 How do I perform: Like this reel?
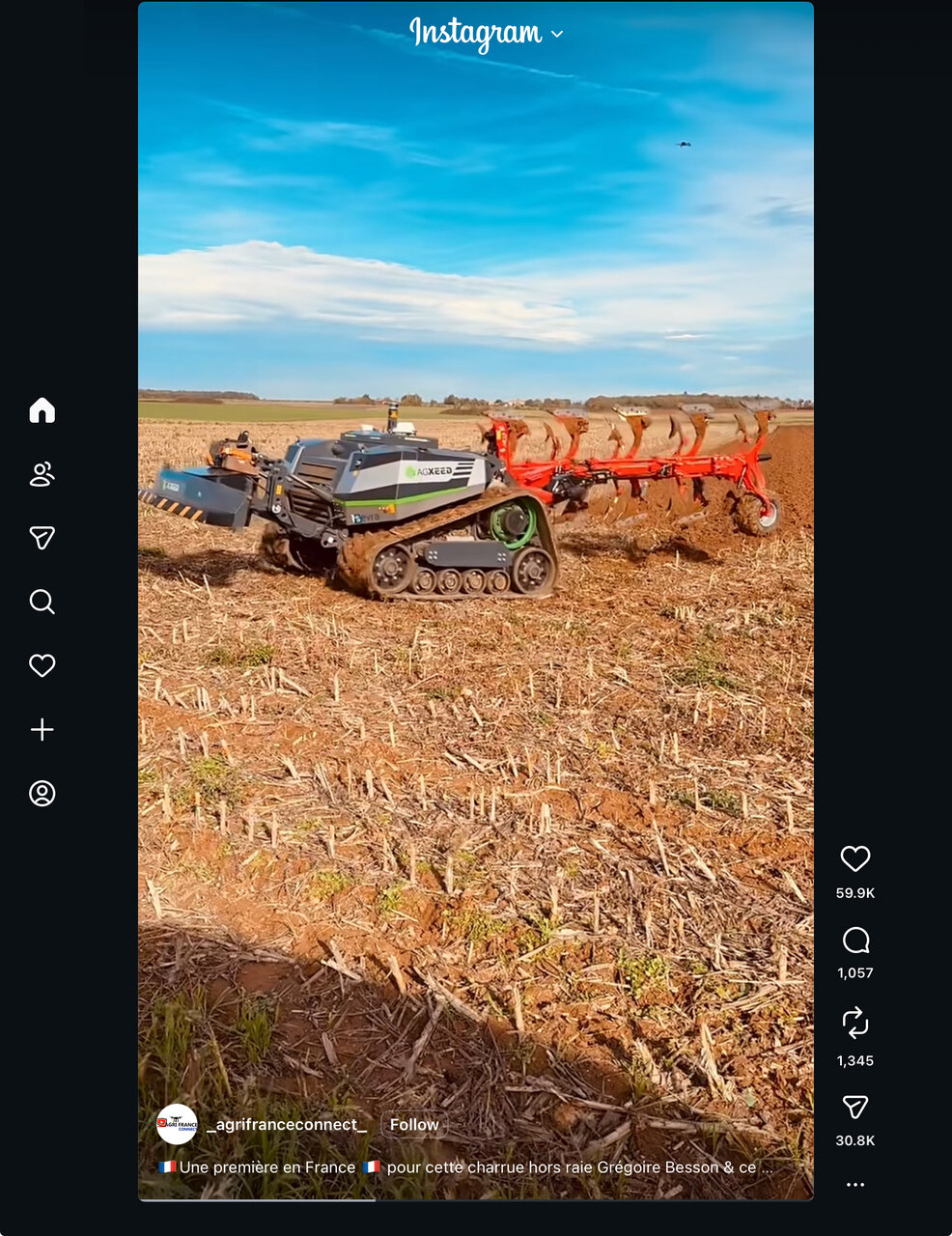tap(855, 858)
